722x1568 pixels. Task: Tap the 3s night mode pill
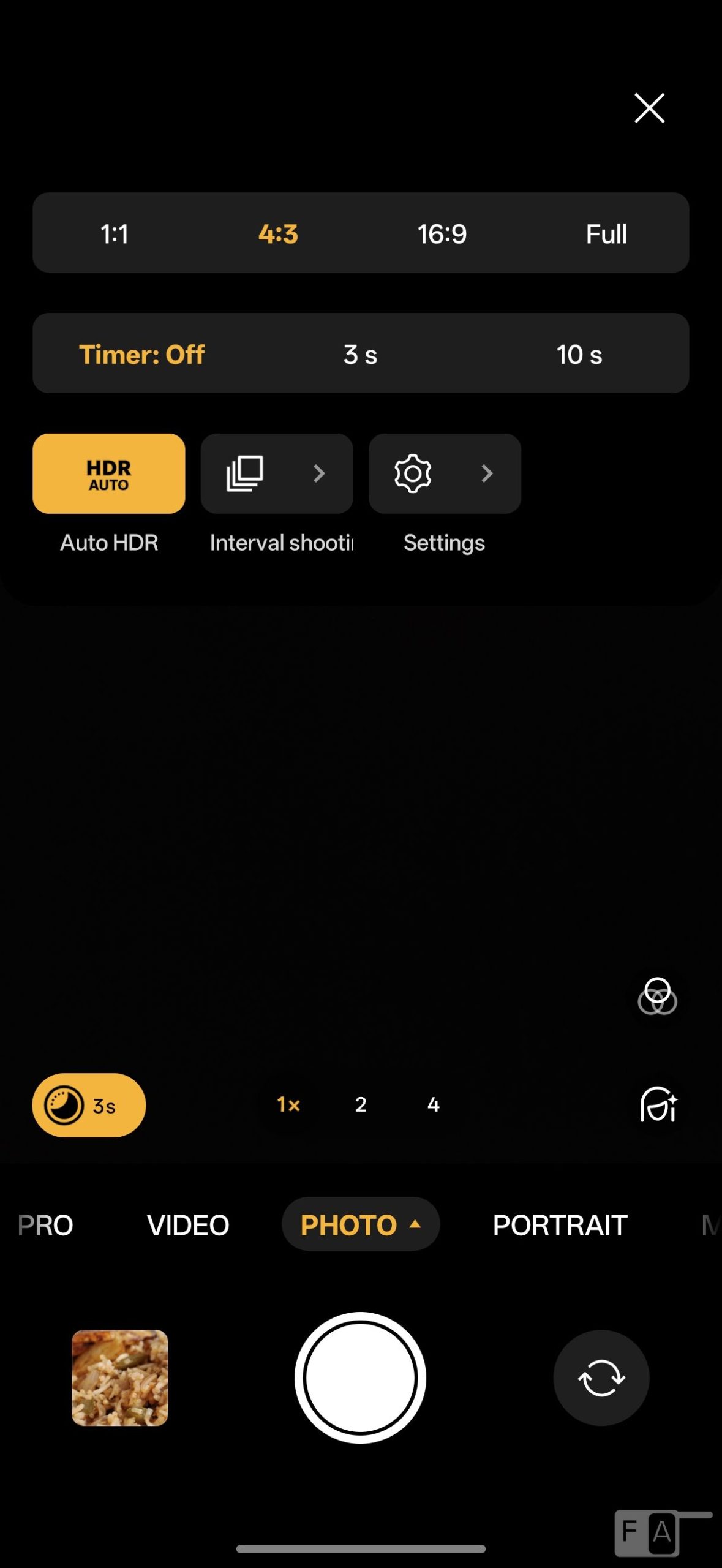(x=89, y=1105)
